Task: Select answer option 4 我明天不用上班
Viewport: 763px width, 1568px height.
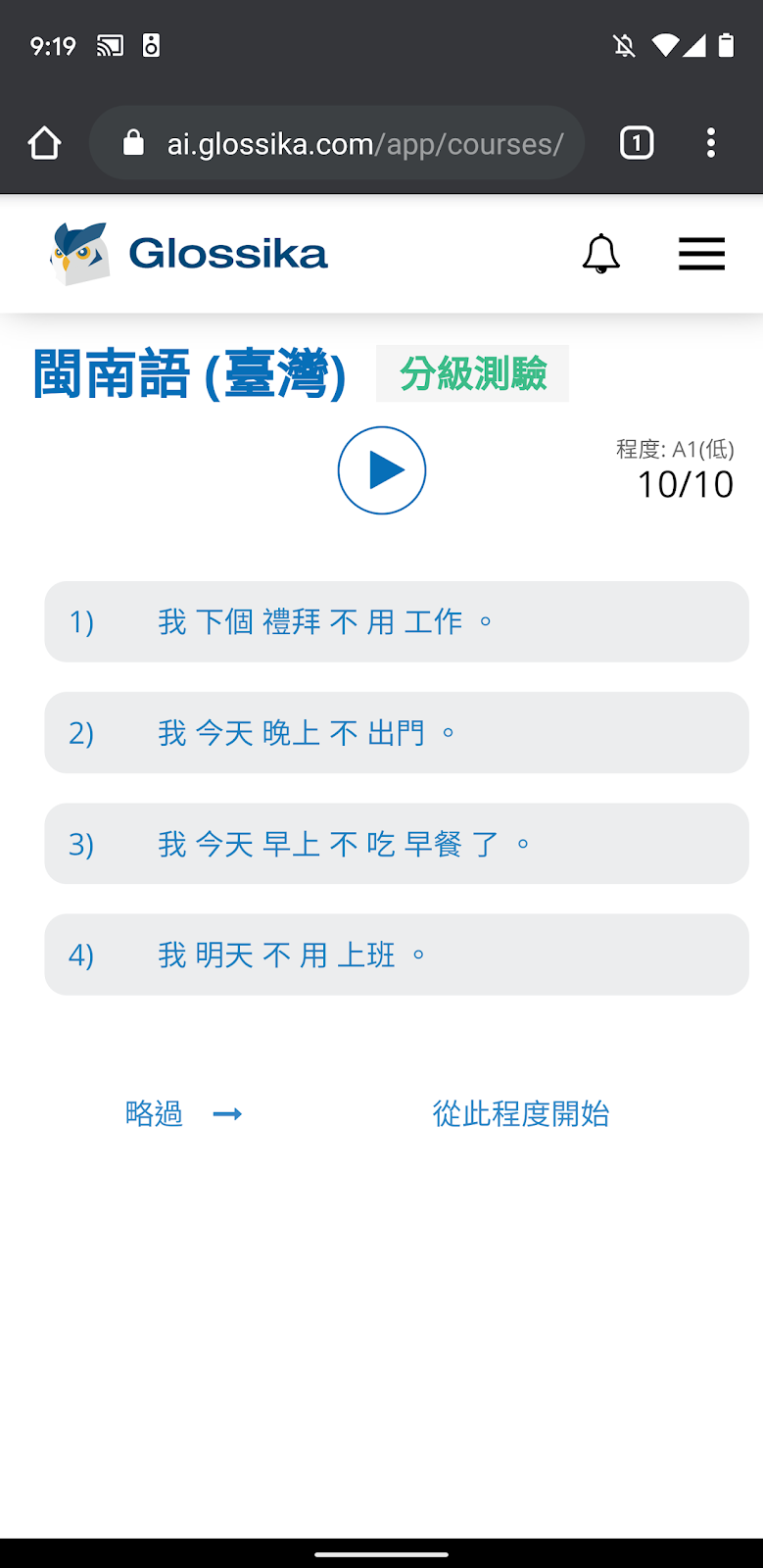Action: tap(396, 954)
